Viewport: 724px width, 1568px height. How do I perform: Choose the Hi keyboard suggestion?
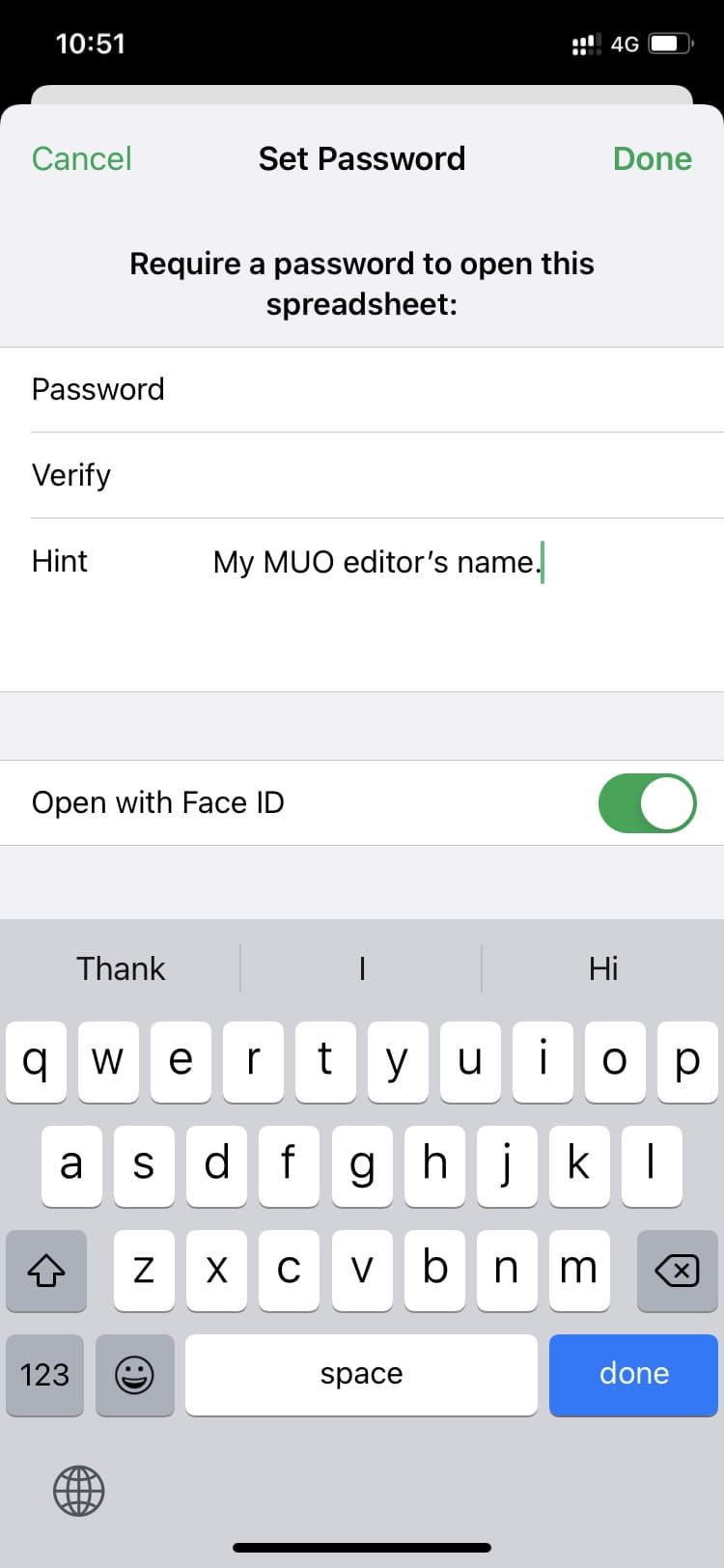603,968
